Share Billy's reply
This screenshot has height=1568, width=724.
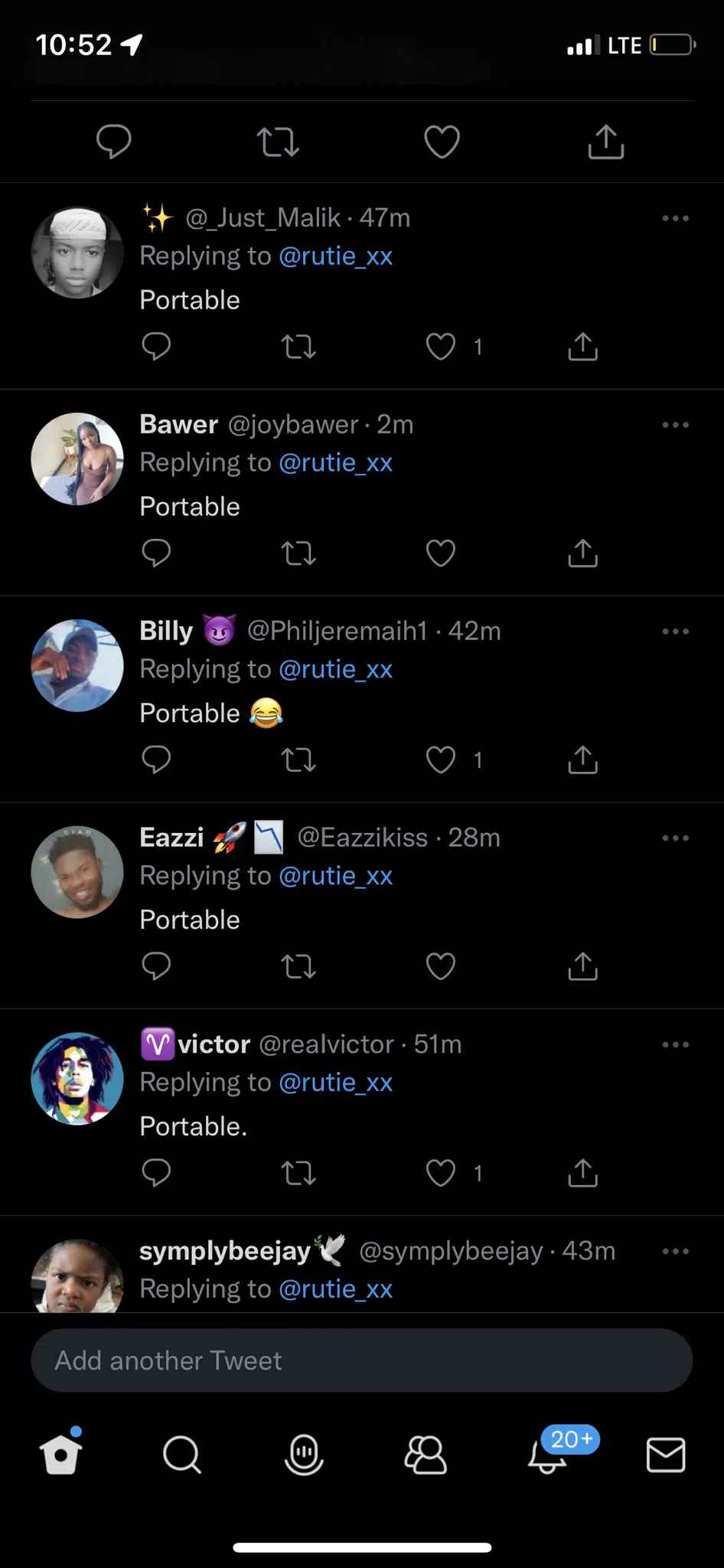[x=583, y=759]
